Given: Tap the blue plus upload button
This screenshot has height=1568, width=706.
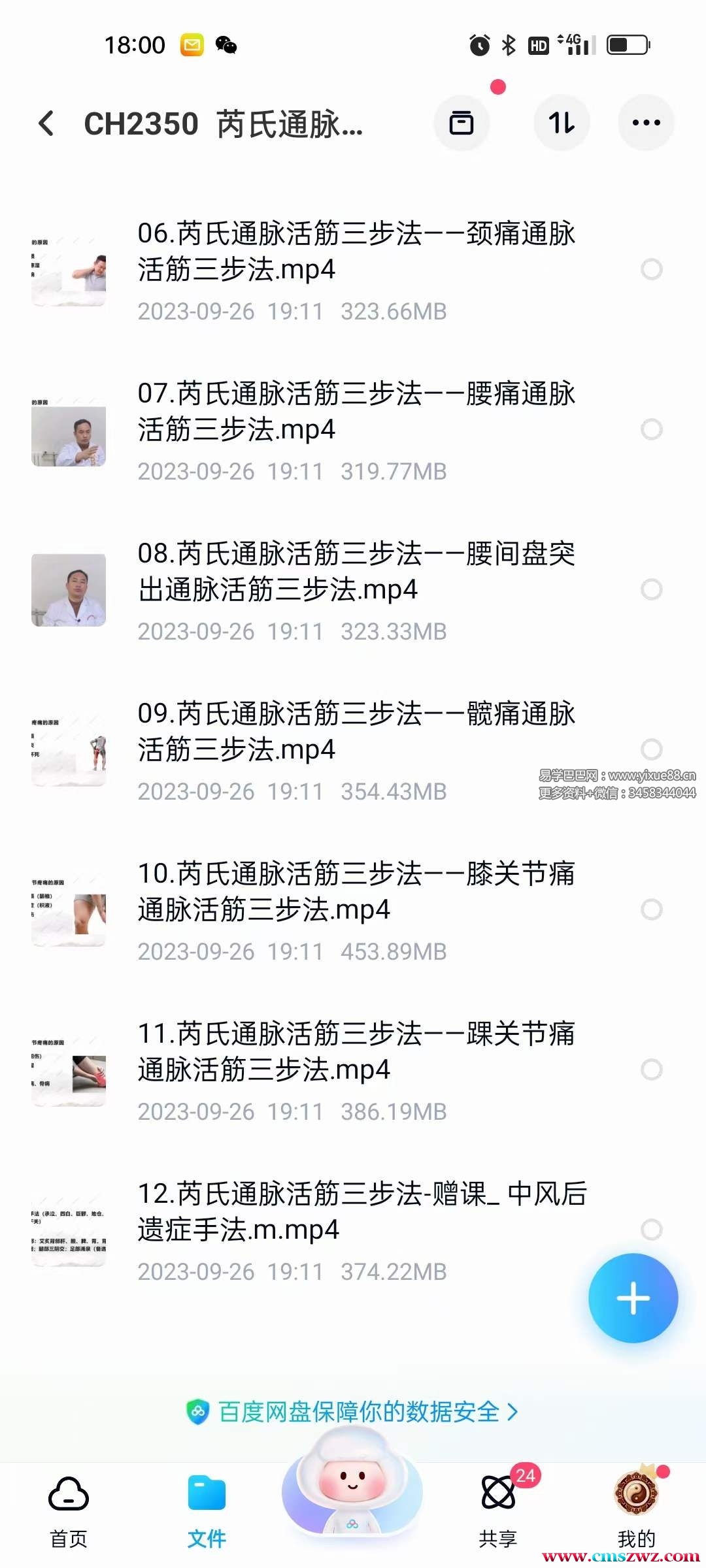Looking at the screenshot, I should pyautogui.click(x=633, y=1298).
